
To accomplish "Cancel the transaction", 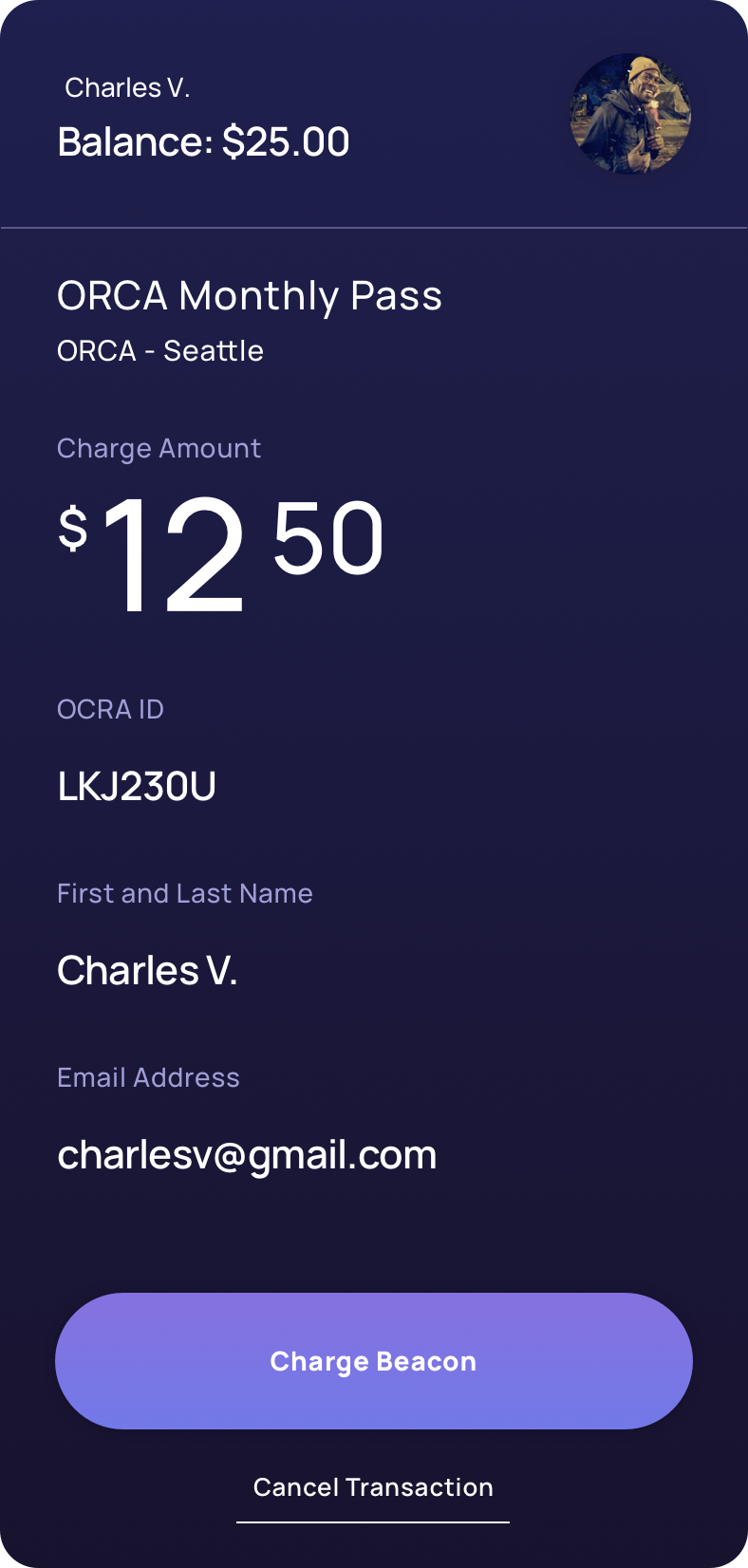I will [x=373, y=1487].
